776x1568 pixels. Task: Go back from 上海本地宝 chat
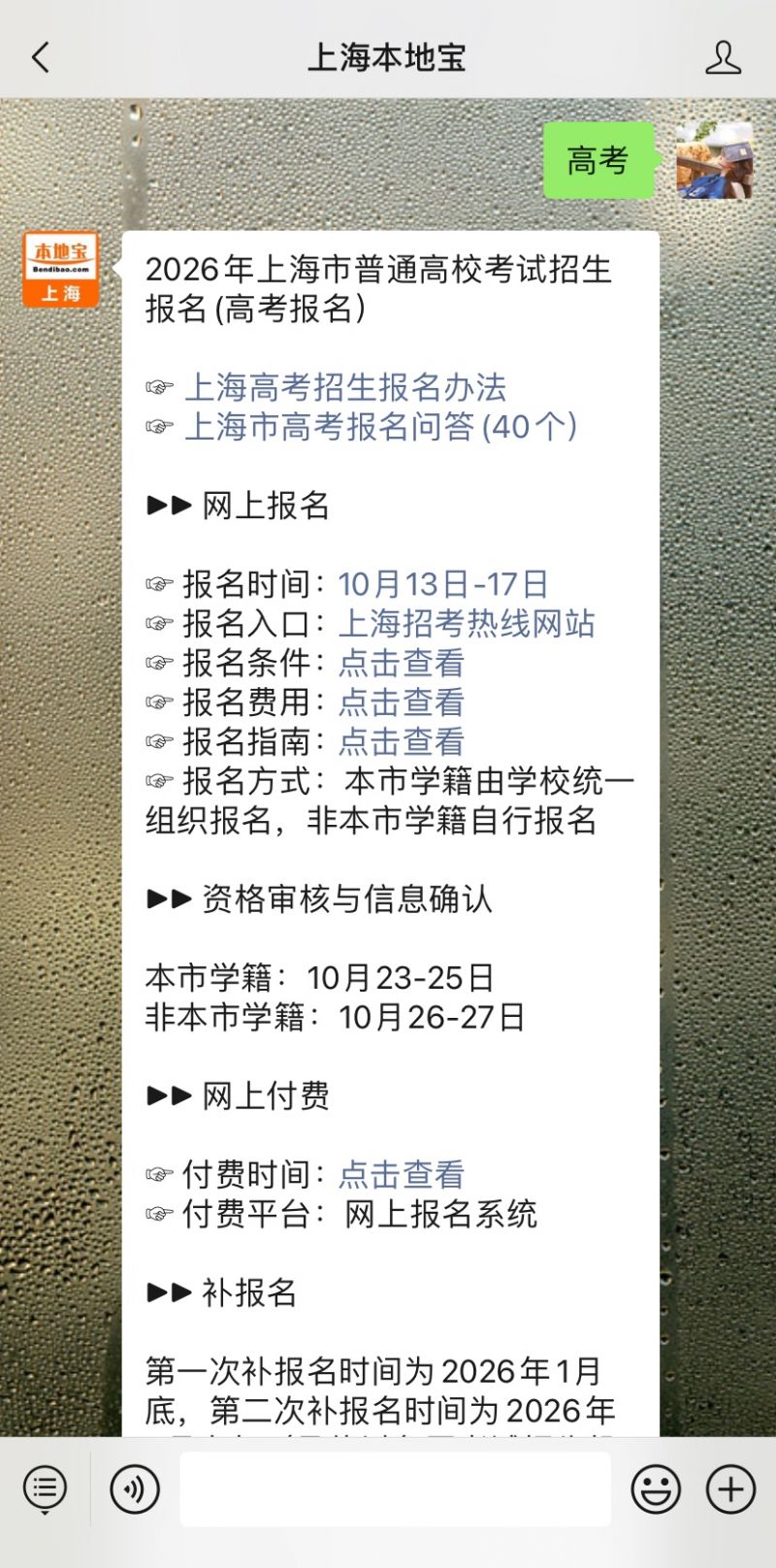pyautogui.click(x=41, y=58)
